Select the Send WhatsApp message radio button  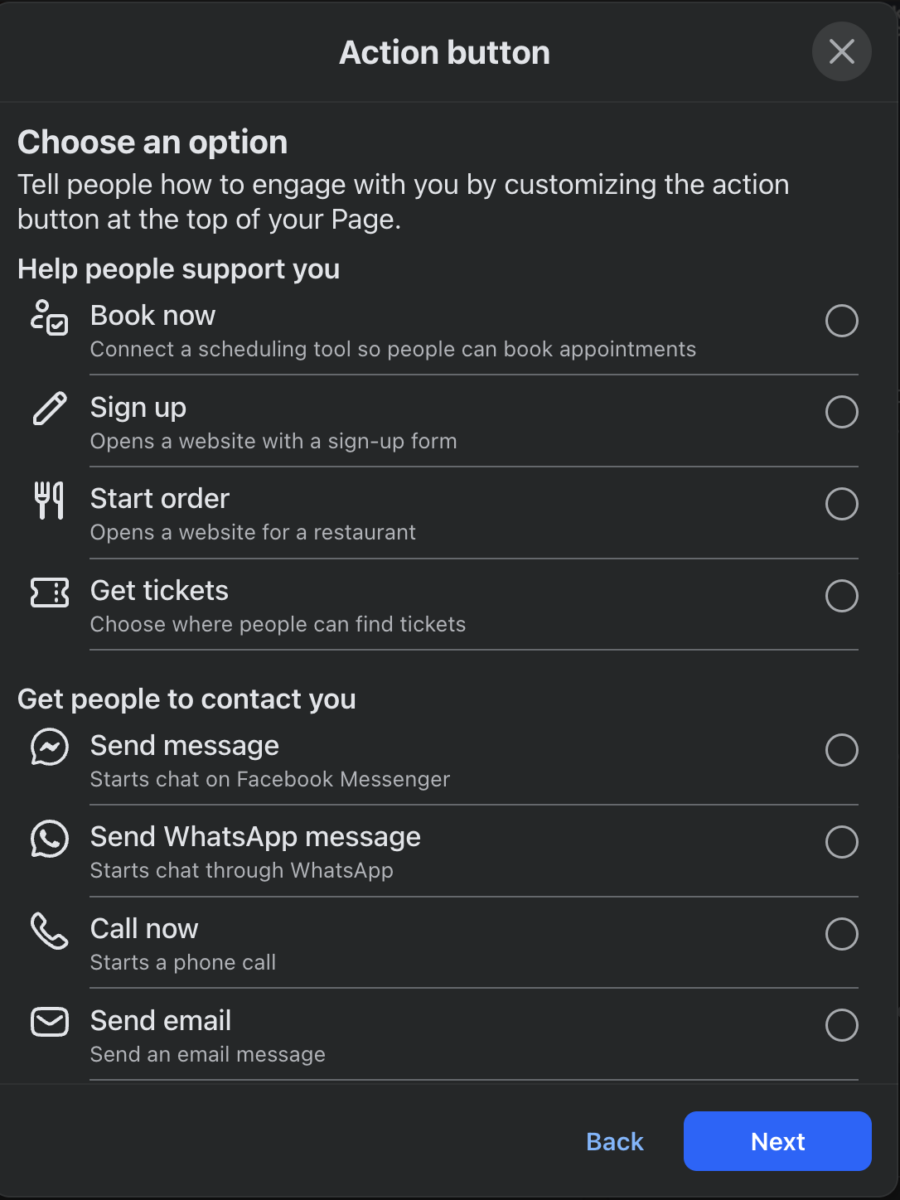[843, 842]
